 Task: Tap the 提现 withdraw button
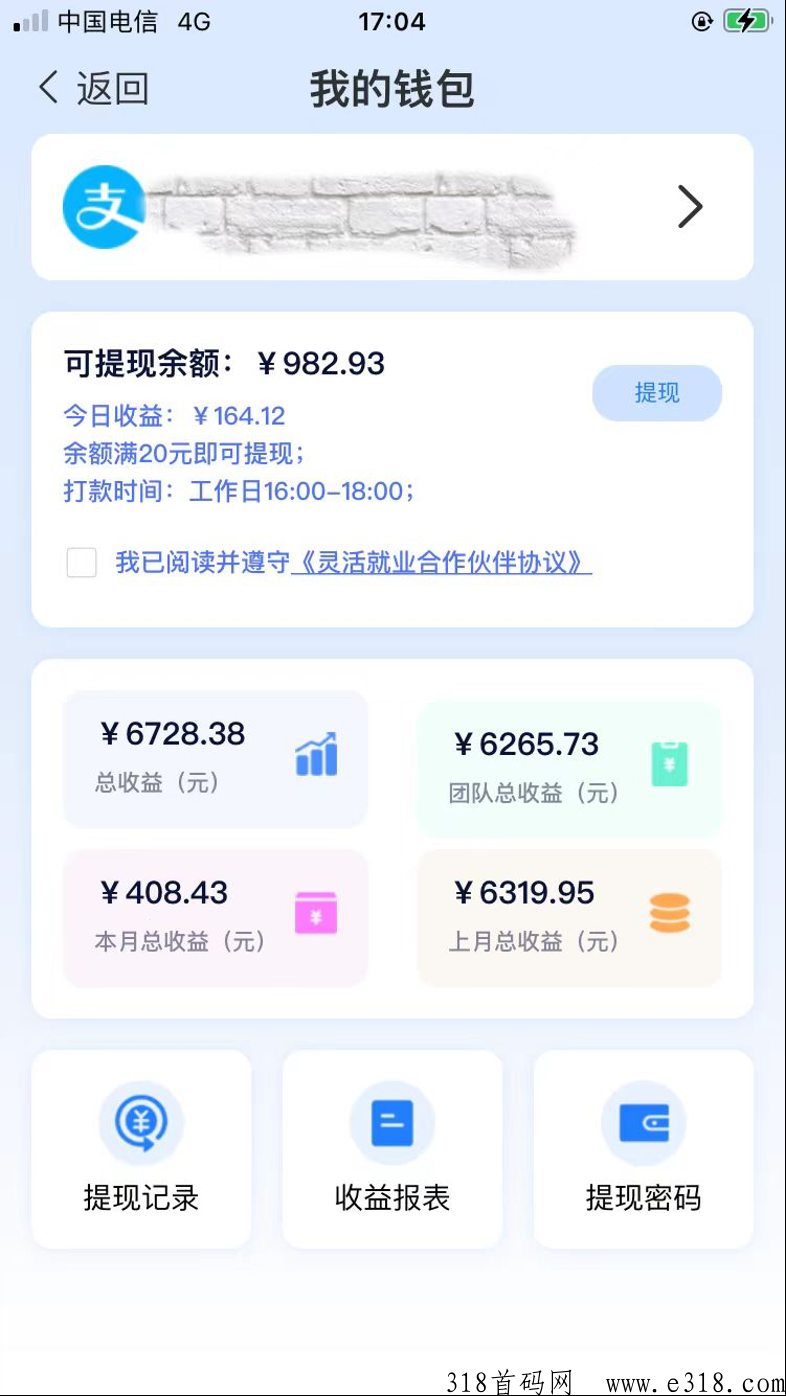point(657,393)
